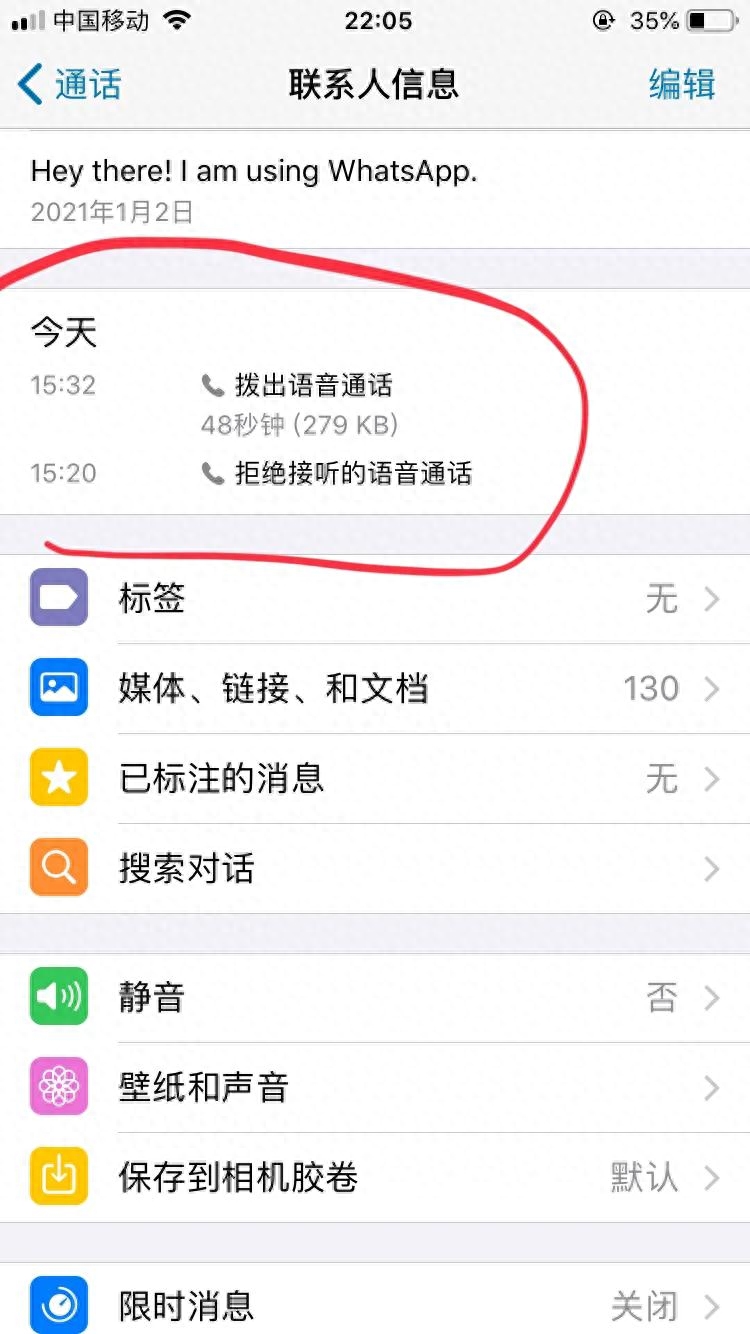
Task: Open the chevron next to 媒体、链接、和文档
Action: click(711, 688)
